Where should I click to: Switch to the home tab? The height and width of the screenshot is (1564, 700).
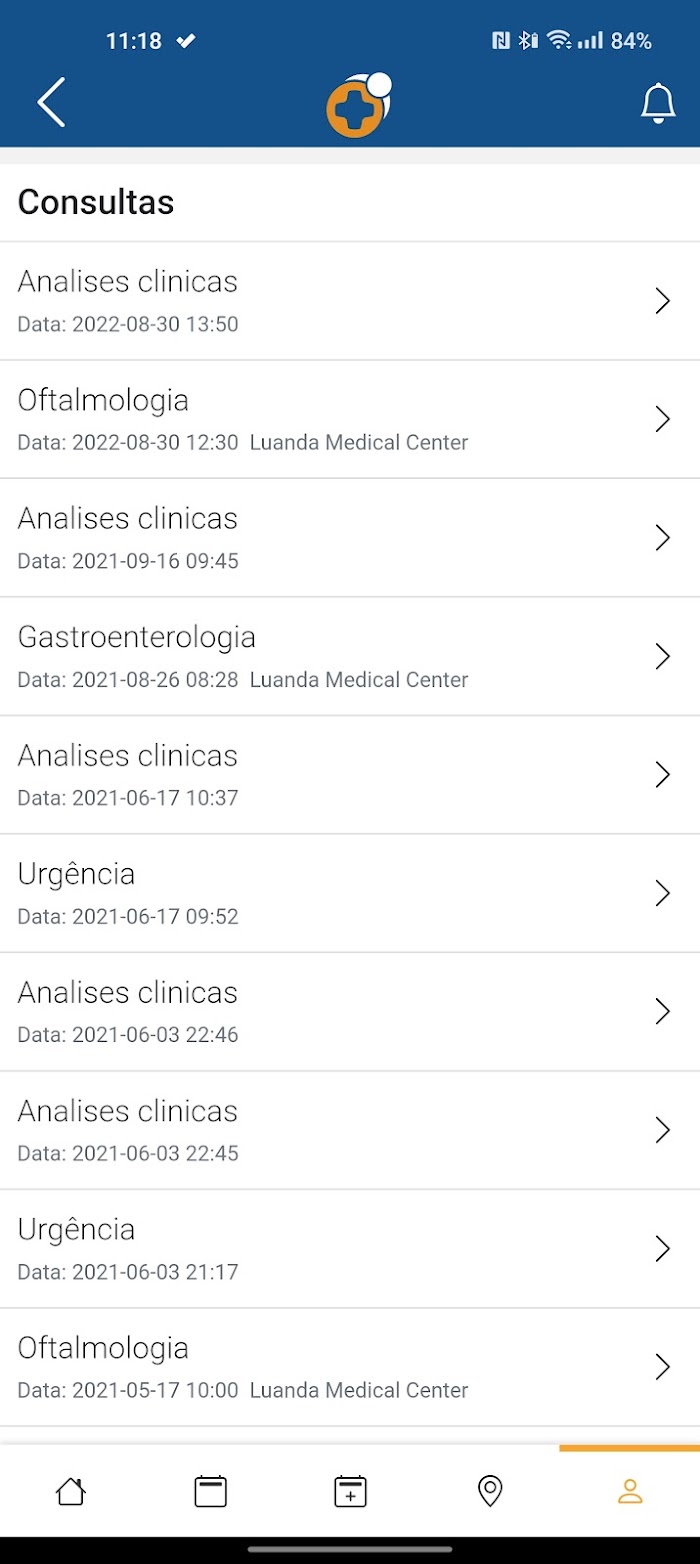pos(70,1492)
